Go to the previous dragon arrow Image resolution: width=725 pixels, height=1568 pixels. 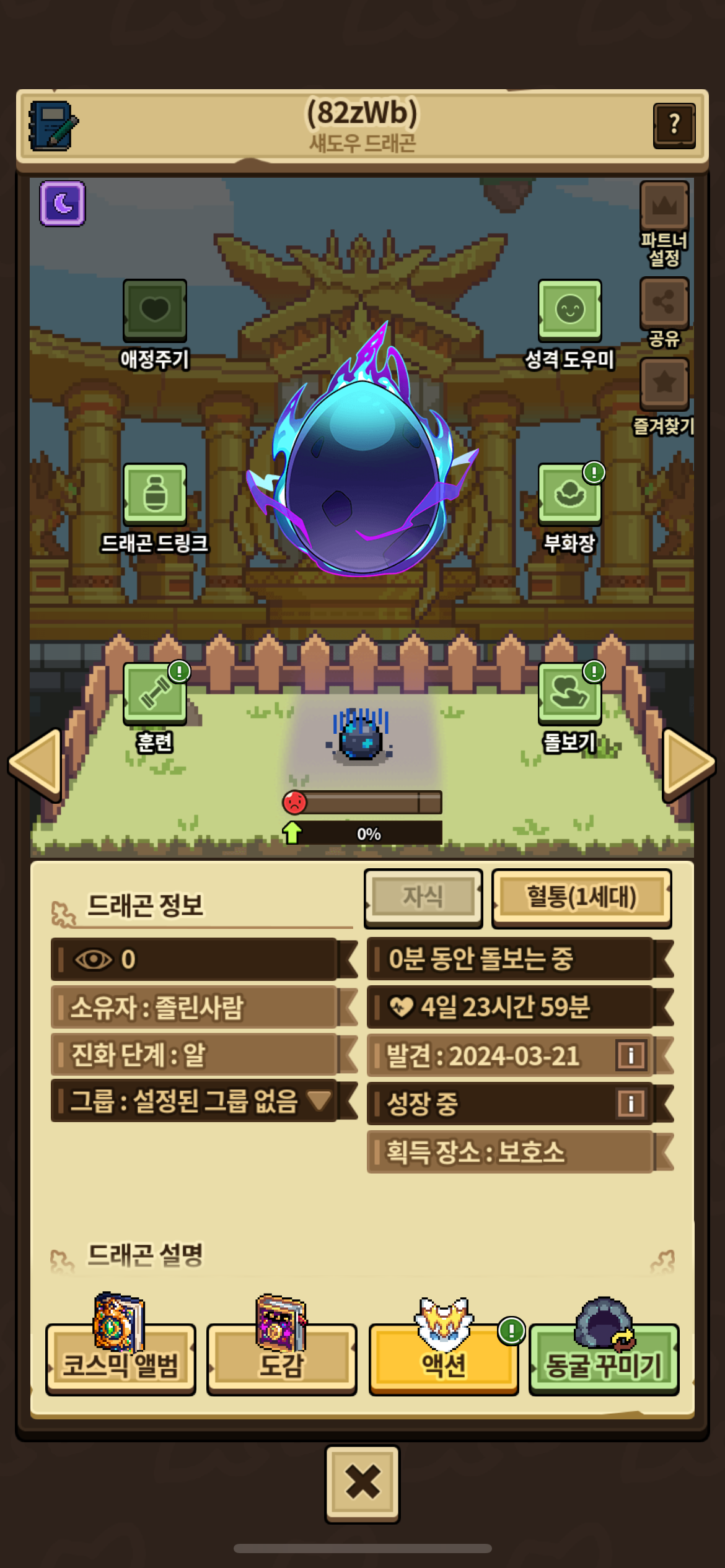pos(36,764)
